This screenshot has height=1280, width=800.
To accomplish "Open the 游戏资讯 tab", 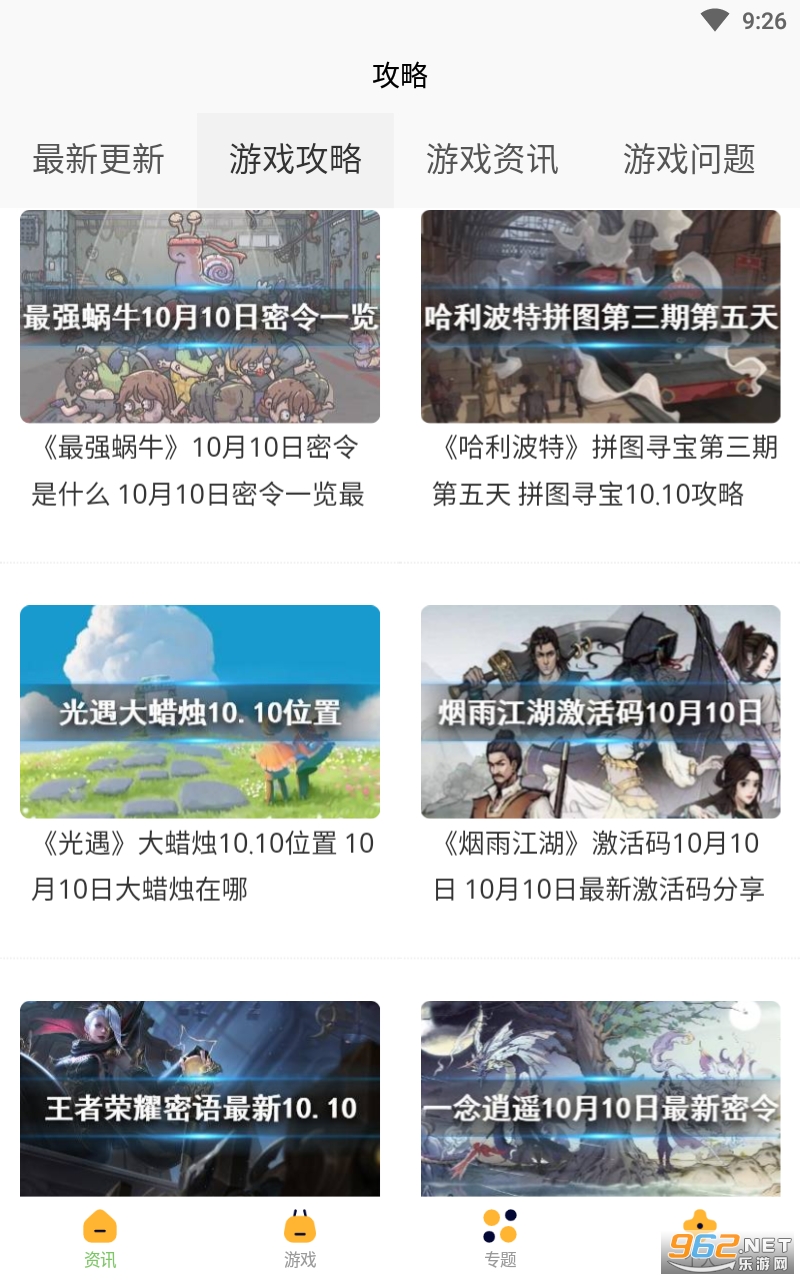I will point(492,160).
